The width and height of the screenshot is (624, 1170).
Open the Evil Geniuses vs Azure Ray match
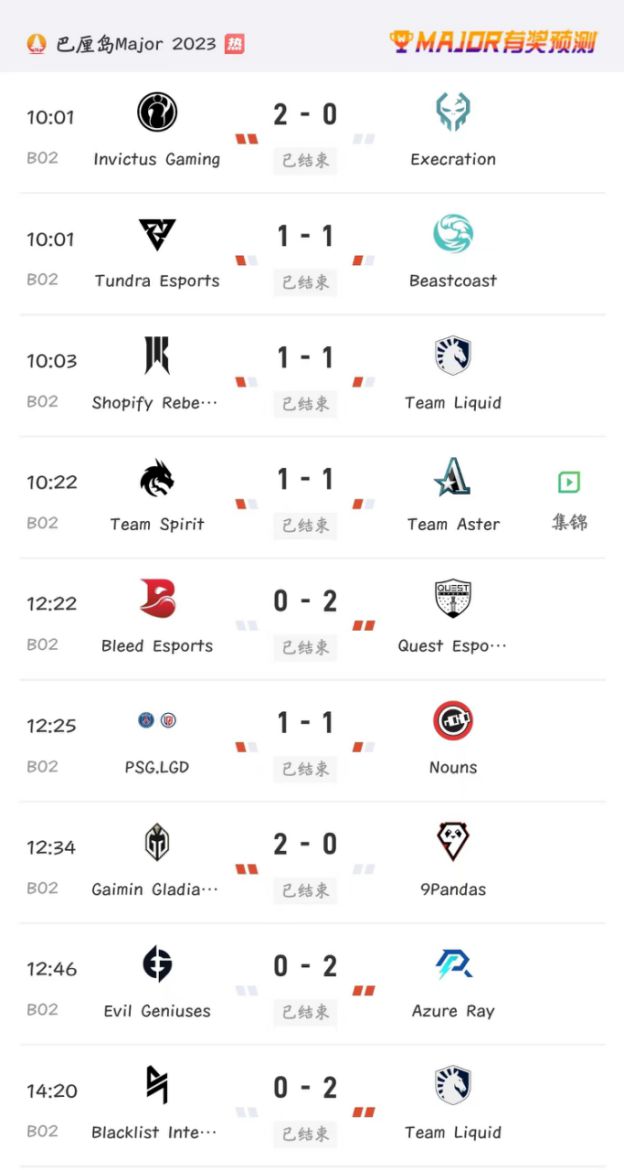(x=305, y=985)
